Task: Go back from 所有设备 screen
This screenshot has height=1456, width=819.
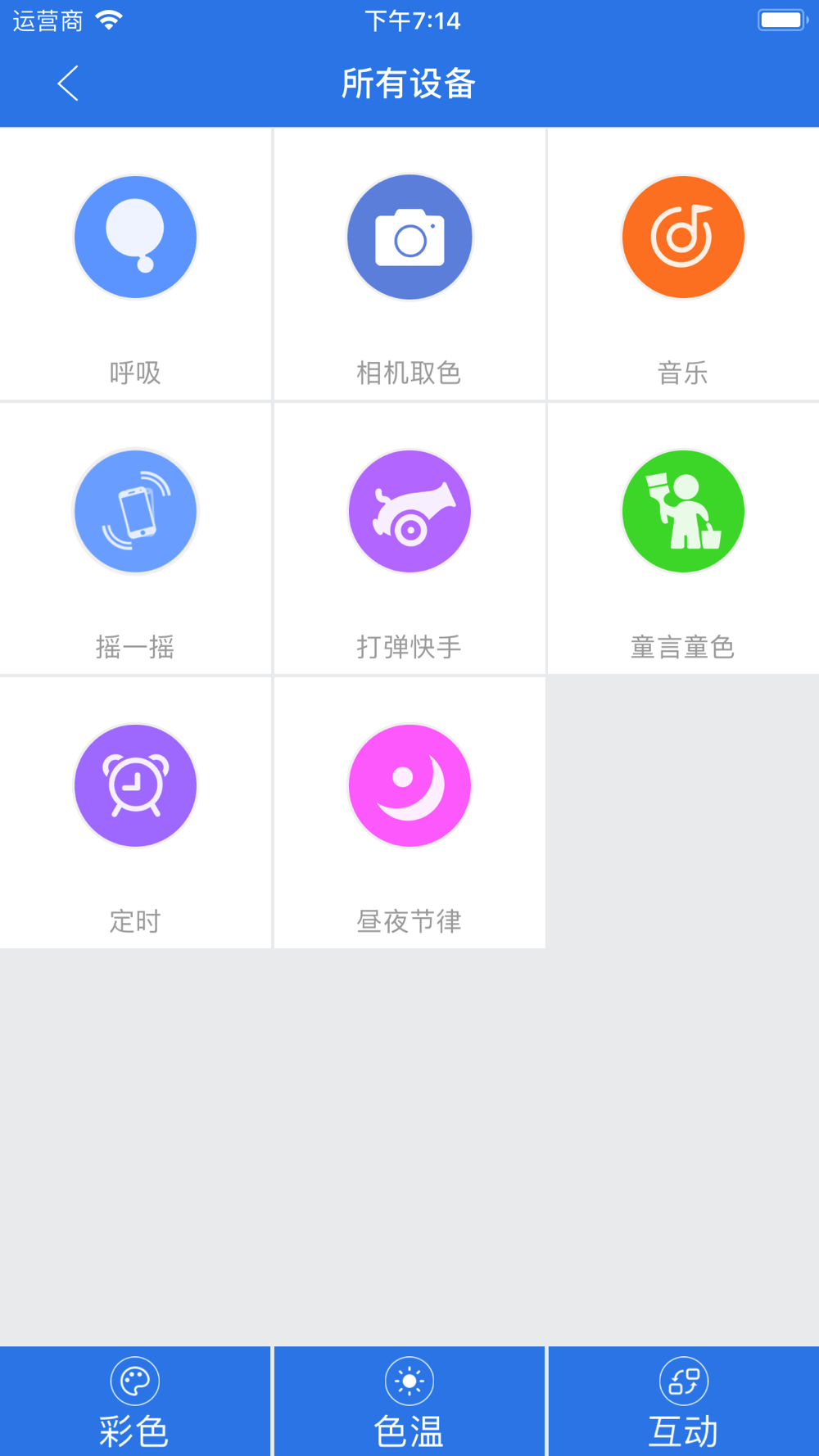Action: (68, 84)
